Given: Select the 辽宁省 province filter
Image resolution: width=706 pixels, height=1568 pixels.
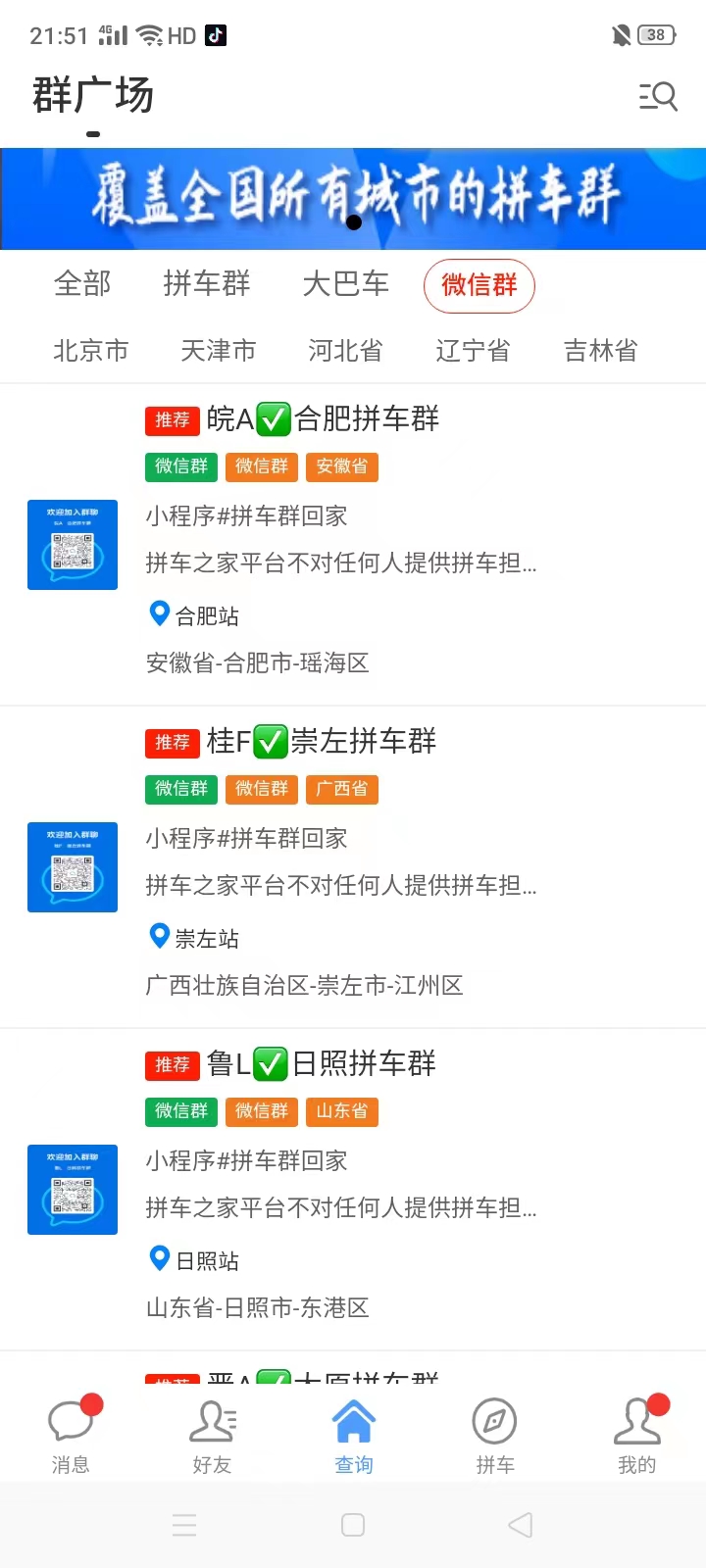Looking at the screenshot, I should 472,351.
